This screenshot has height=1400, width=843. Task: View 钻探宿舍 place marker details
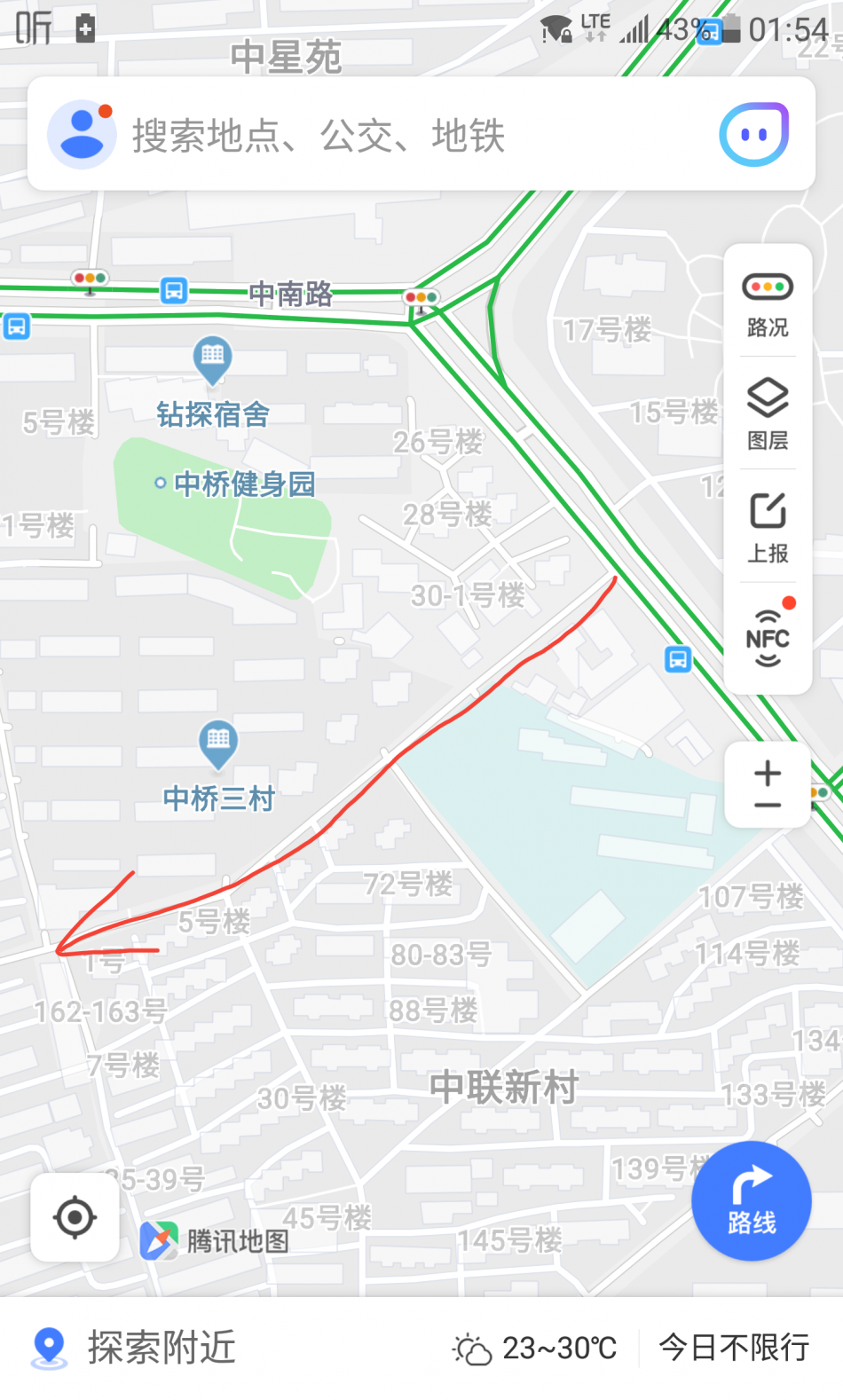(x=212, y=359)
